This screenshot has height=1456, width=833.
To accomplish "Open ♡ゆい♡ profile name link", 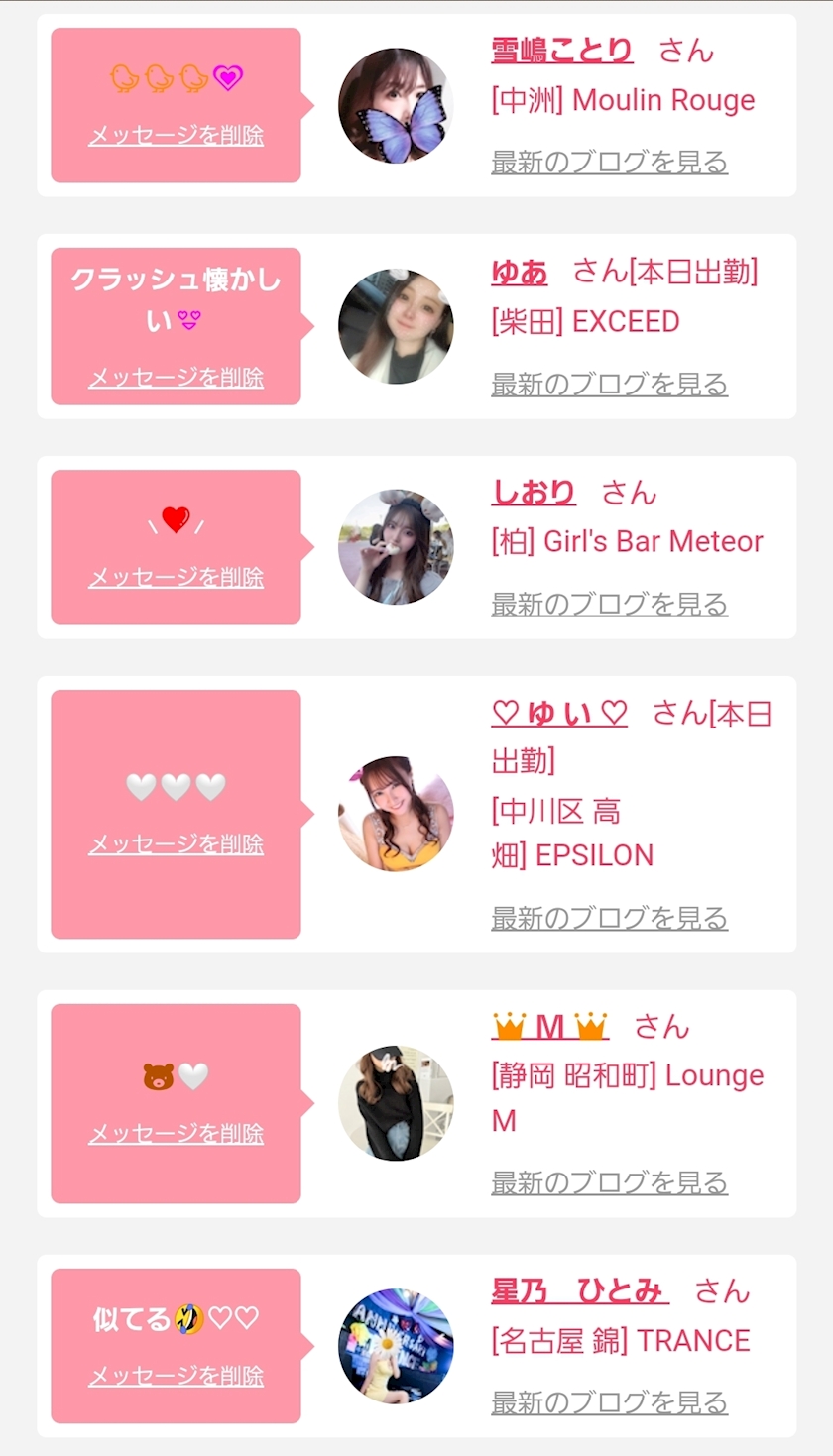I will coord(559,714).
